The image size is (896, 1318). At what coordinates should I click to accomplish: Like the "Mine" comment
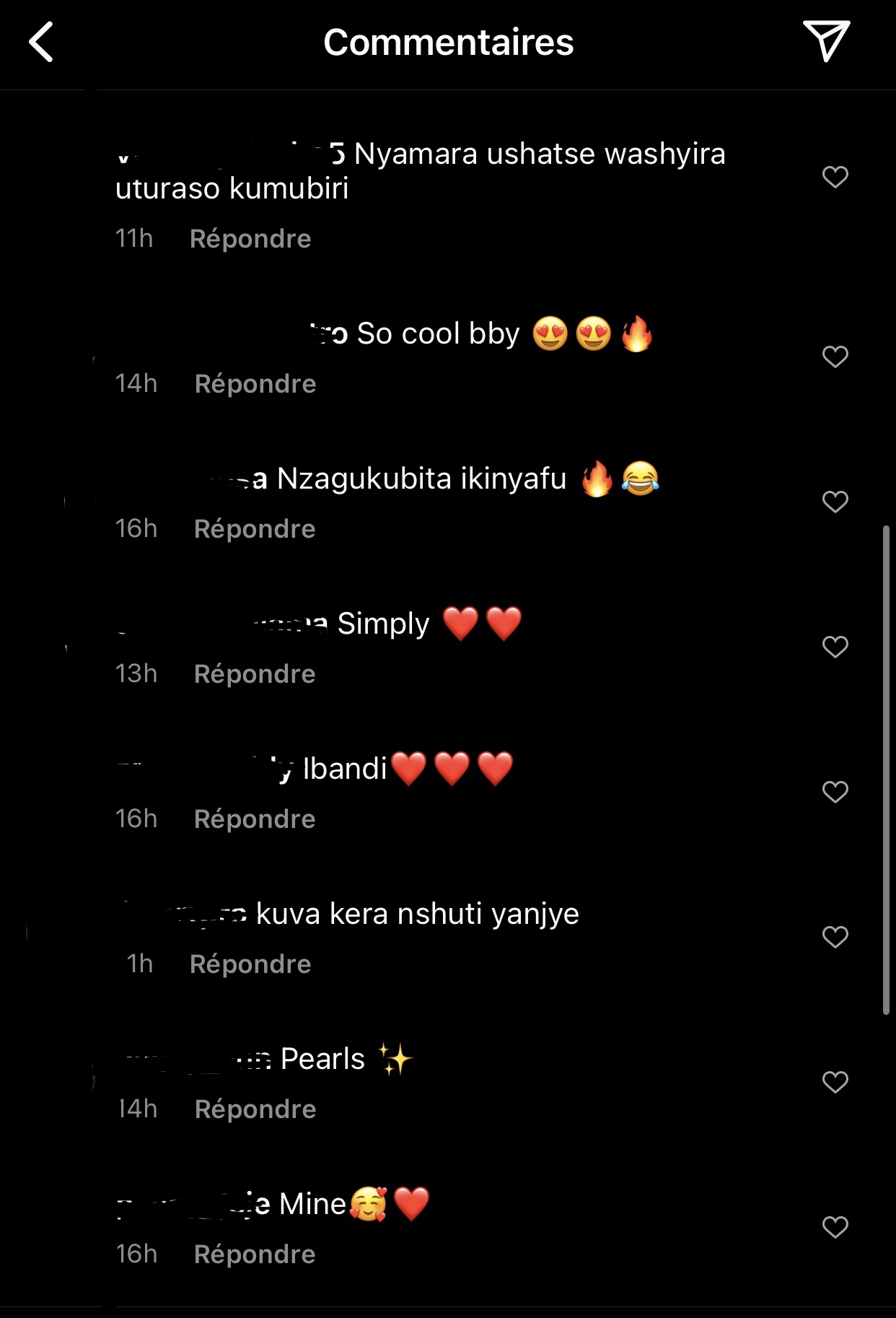coord(835,1227)
